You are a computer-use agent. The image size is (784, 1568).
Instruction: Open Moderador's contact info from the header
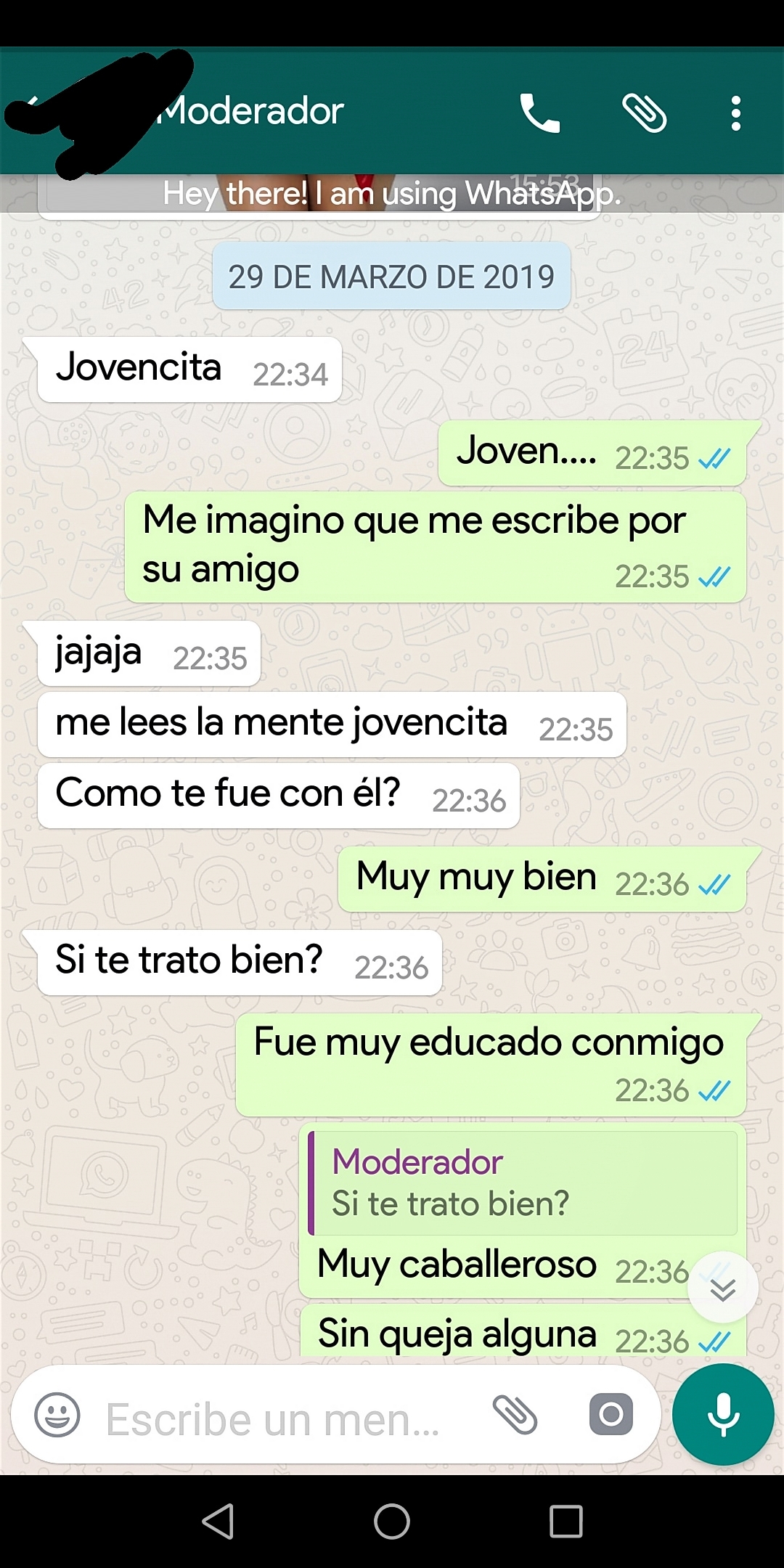point(250,112)
